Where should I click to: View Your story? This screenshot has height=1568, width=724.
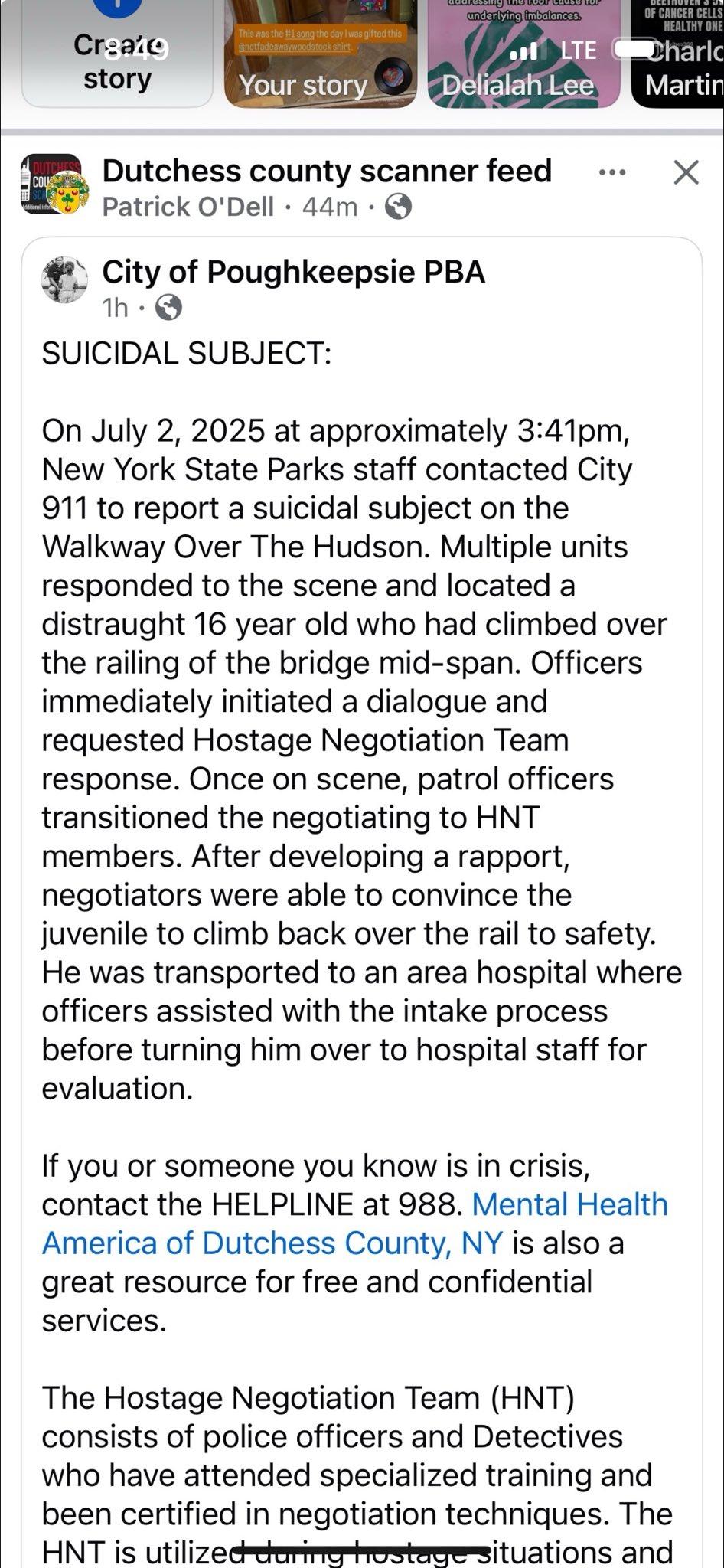point(320,54)
